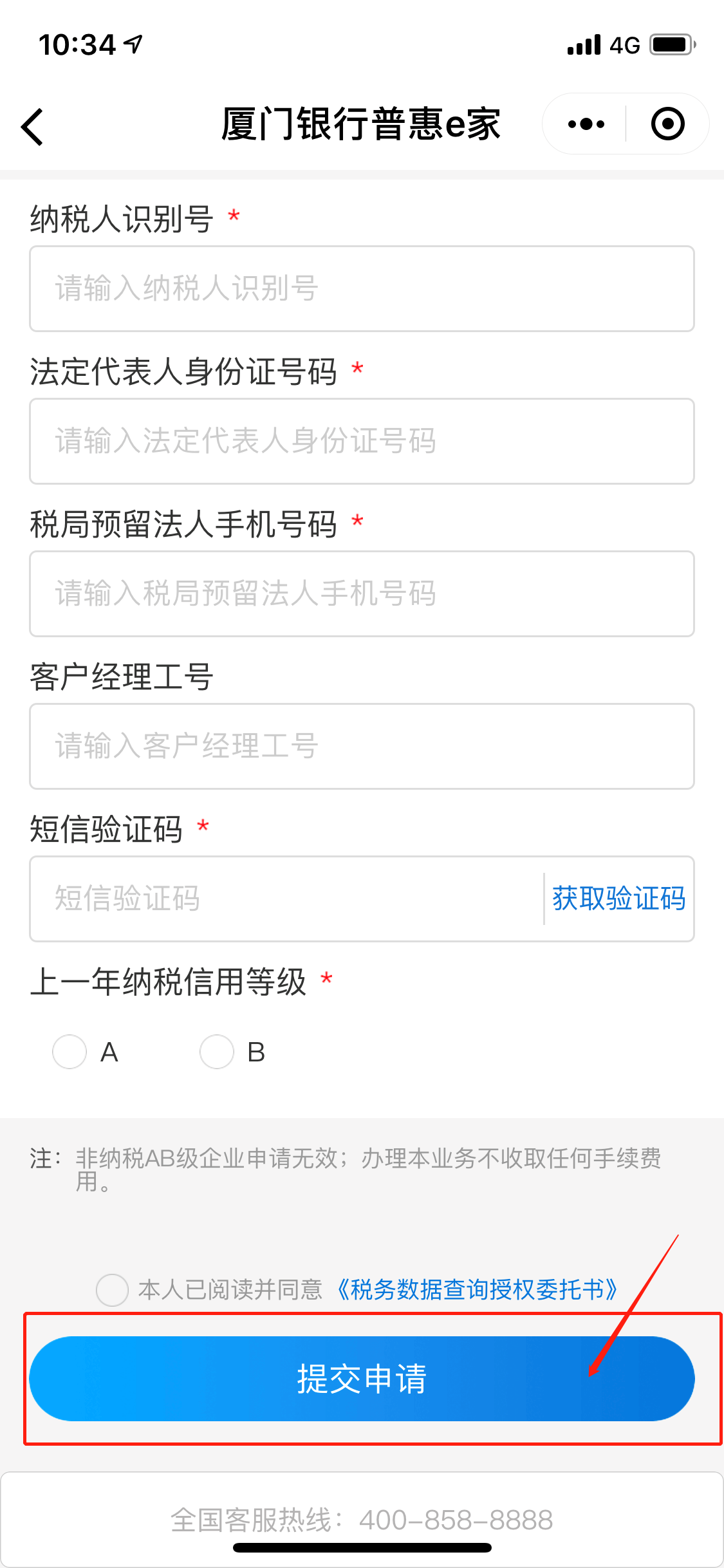
Task: Check the 本人已阅读并同意 agreement box
Action: point(112,1289)
